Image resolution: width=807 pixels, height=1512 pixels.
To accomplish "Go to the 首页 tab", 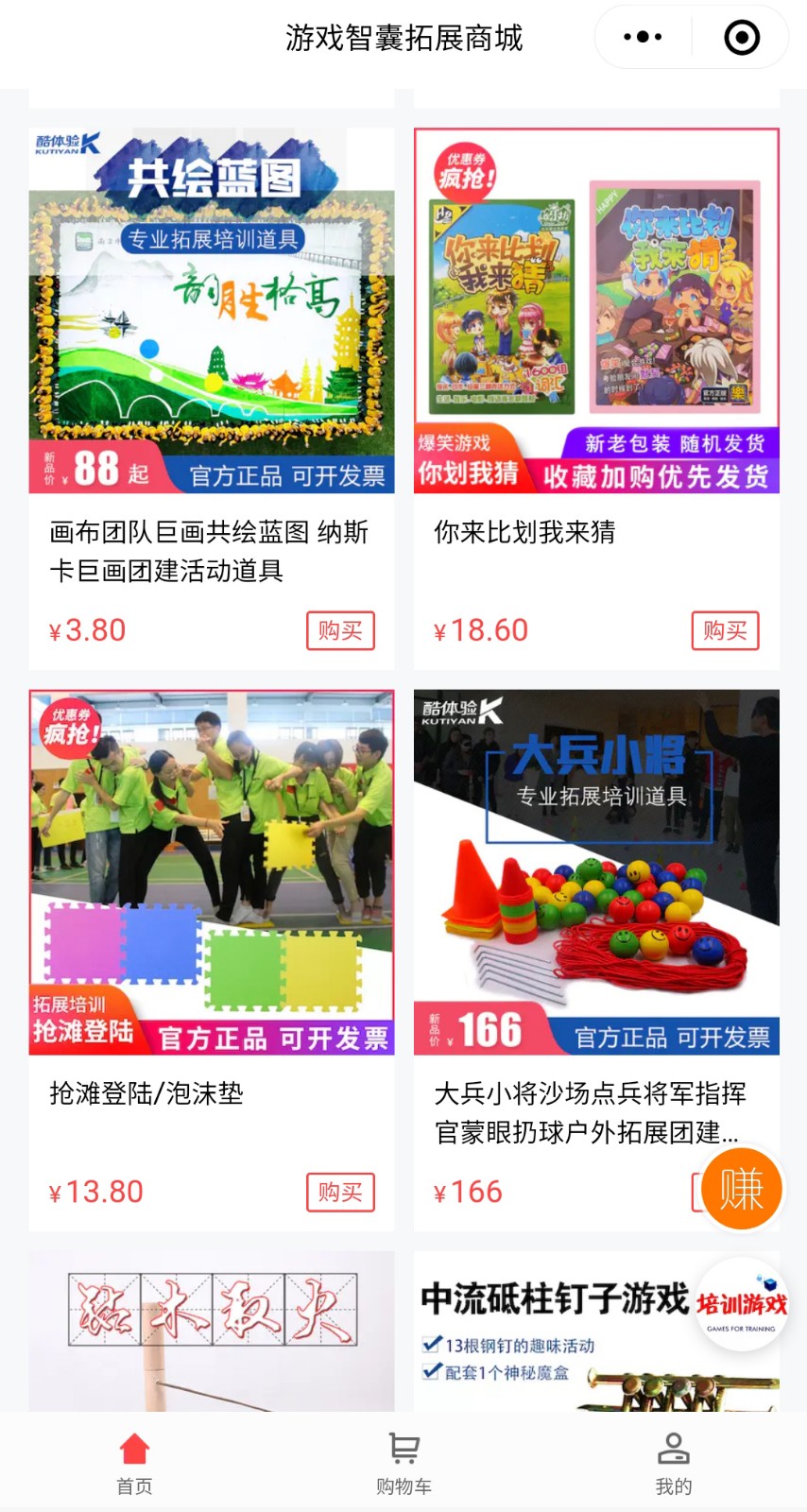I will pos(134,1464).
